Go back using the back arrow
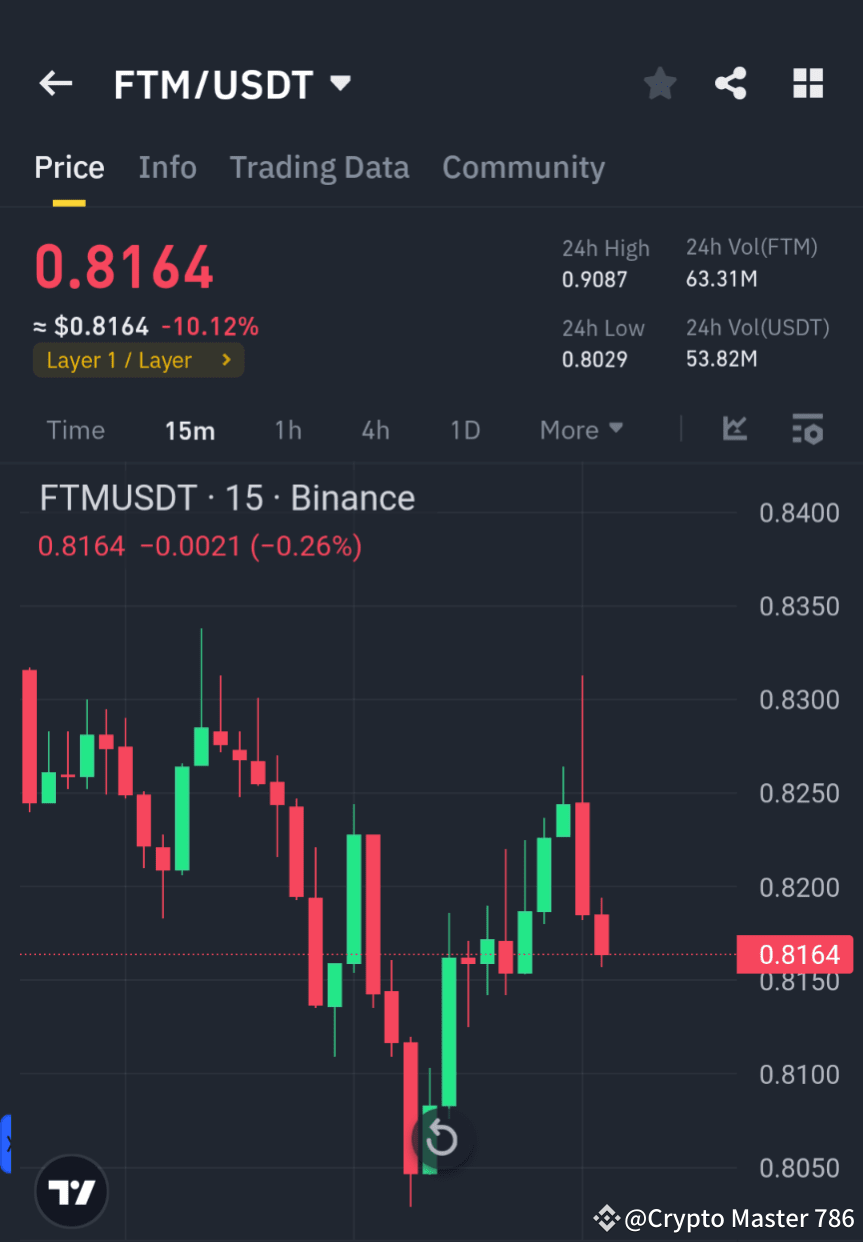The width and height of the screenshot is (863, 1242). 55,83
